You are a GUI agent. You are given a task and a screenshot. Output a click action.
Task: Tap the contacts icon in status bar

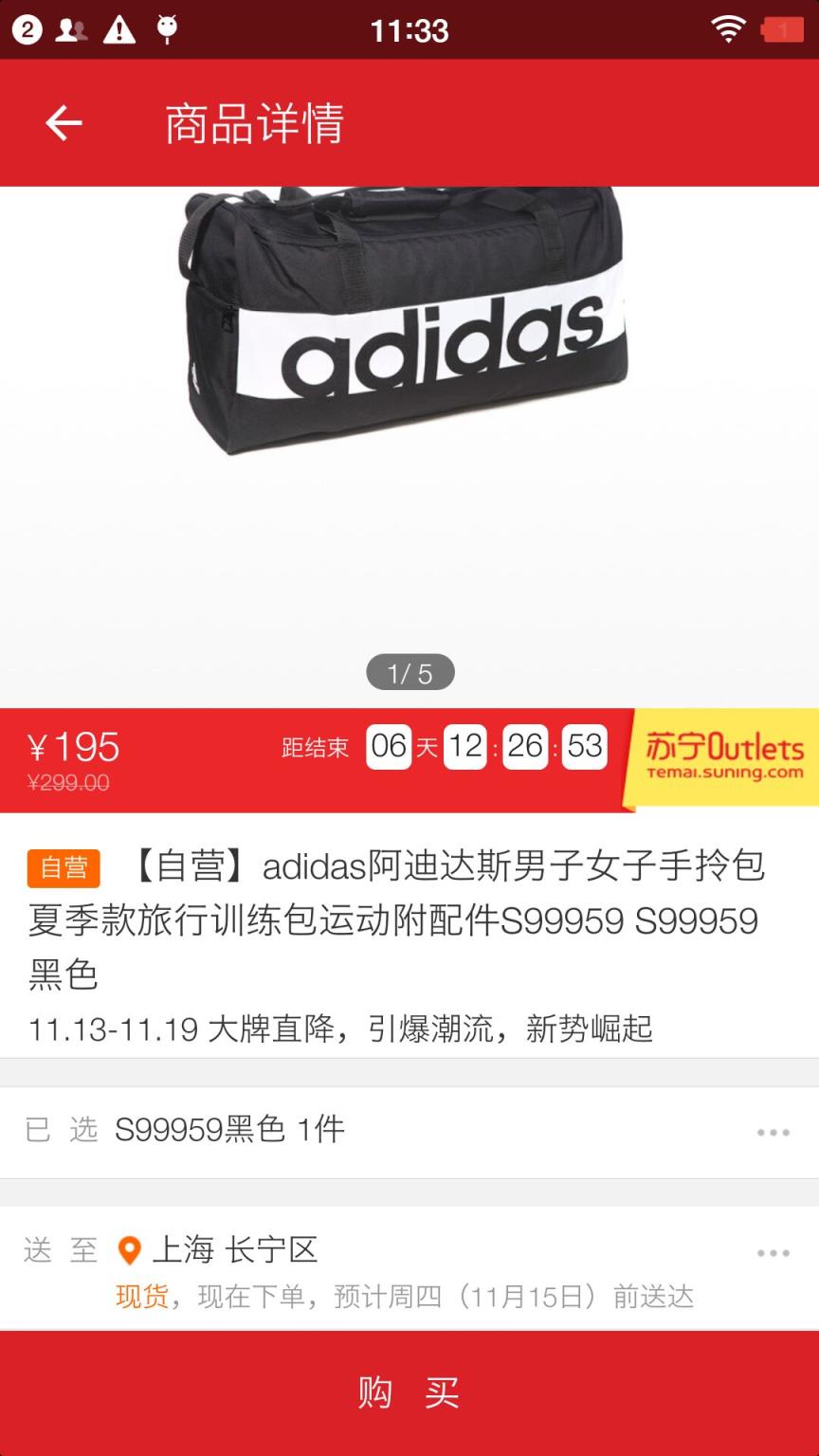71,28
